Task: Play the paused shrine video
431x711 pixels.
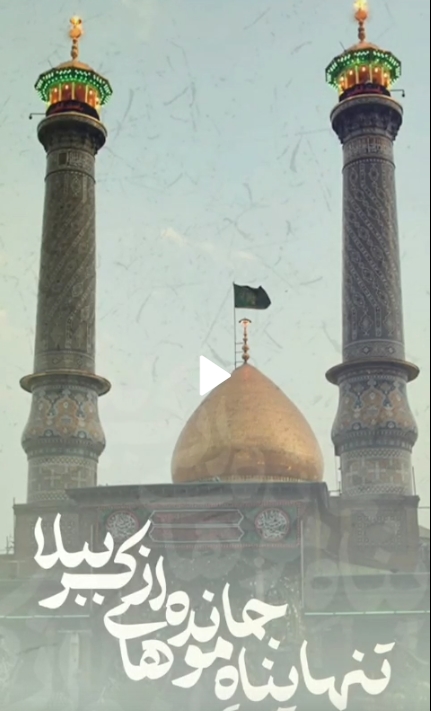Action: 214,375
